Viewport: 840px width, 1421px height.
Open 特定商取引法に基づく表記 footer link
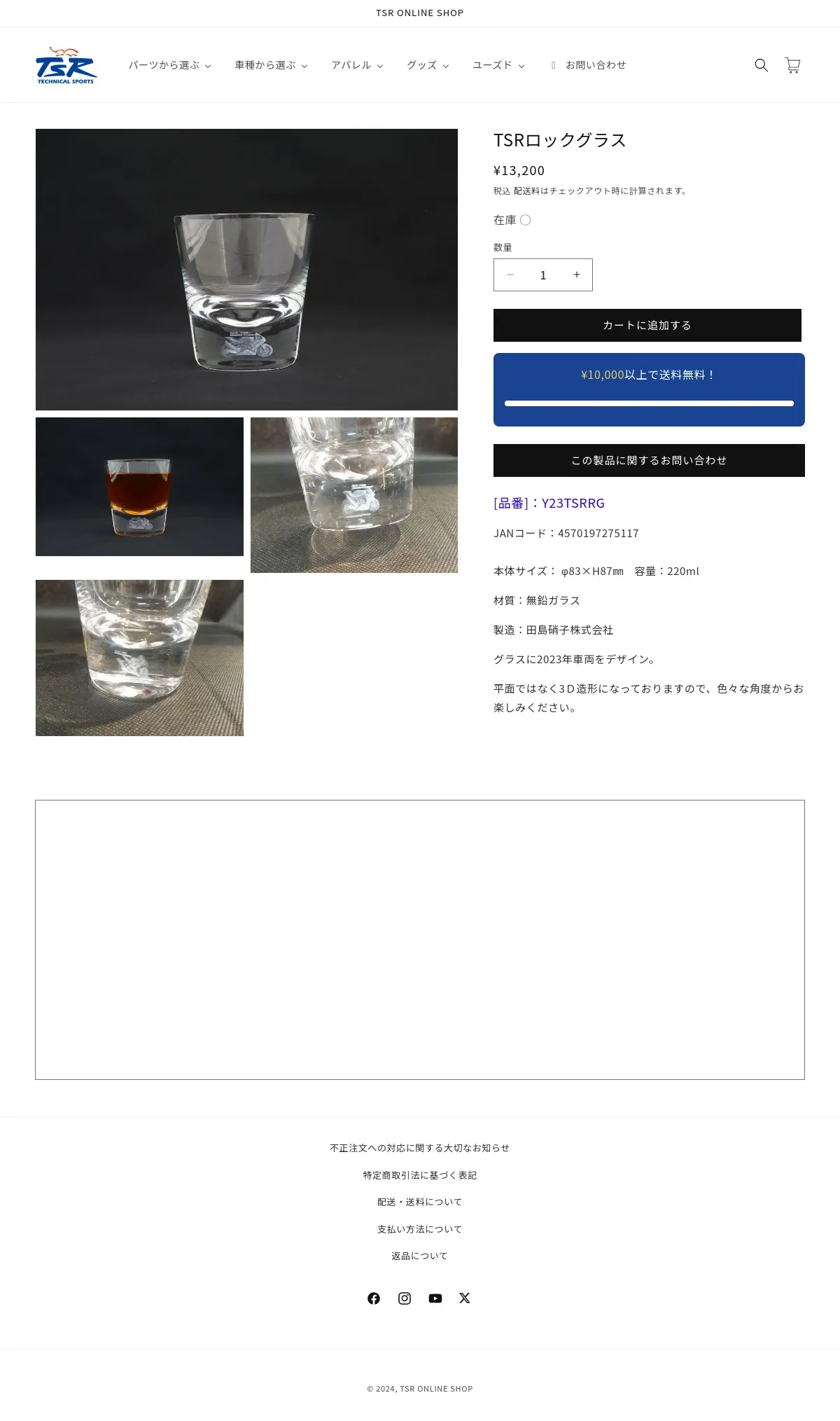[x=420, y=1175]
